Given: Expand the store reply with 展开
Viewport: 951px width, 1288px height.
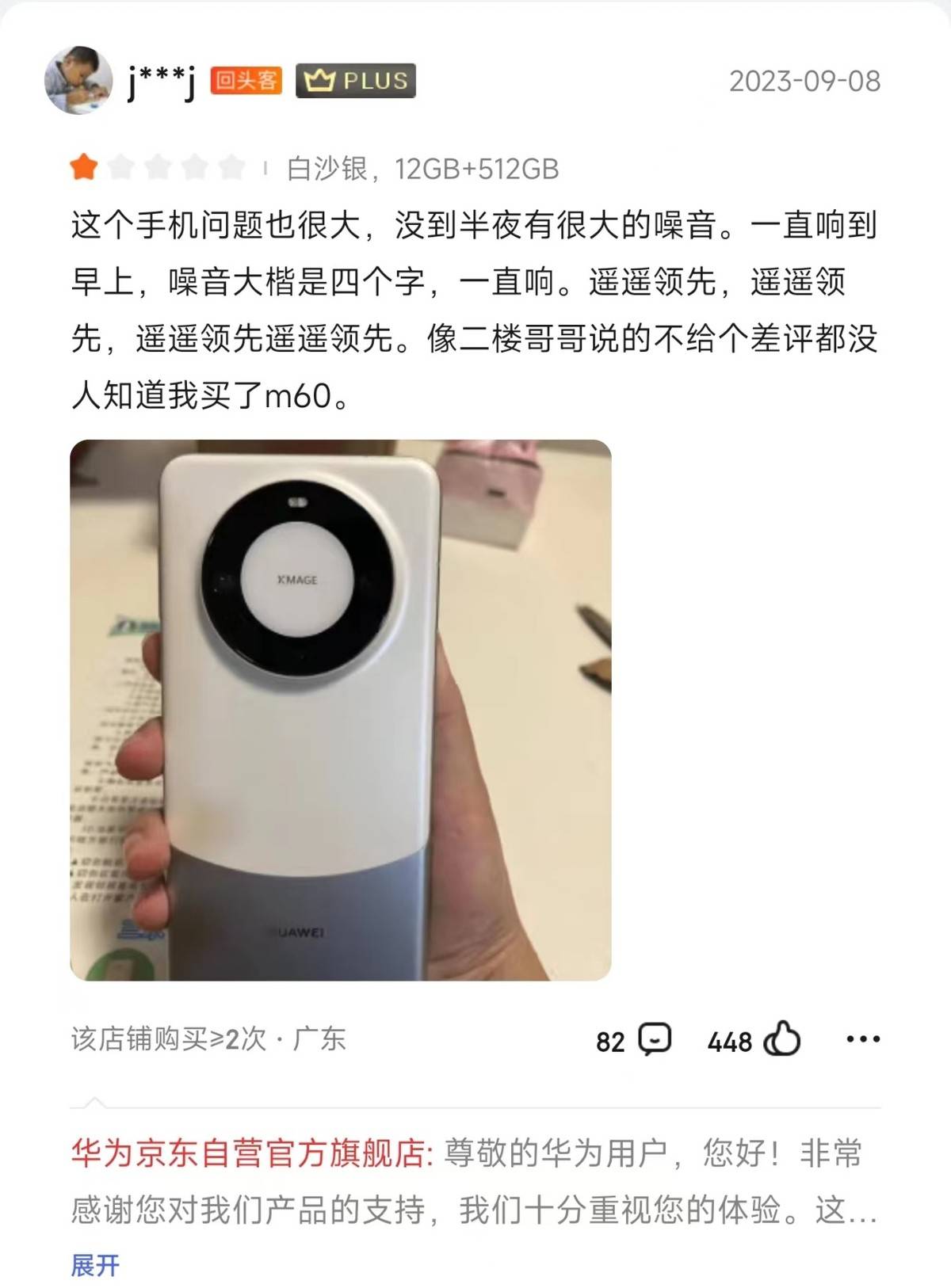Looking at the screenshot, I should (x=95, y=1265).
